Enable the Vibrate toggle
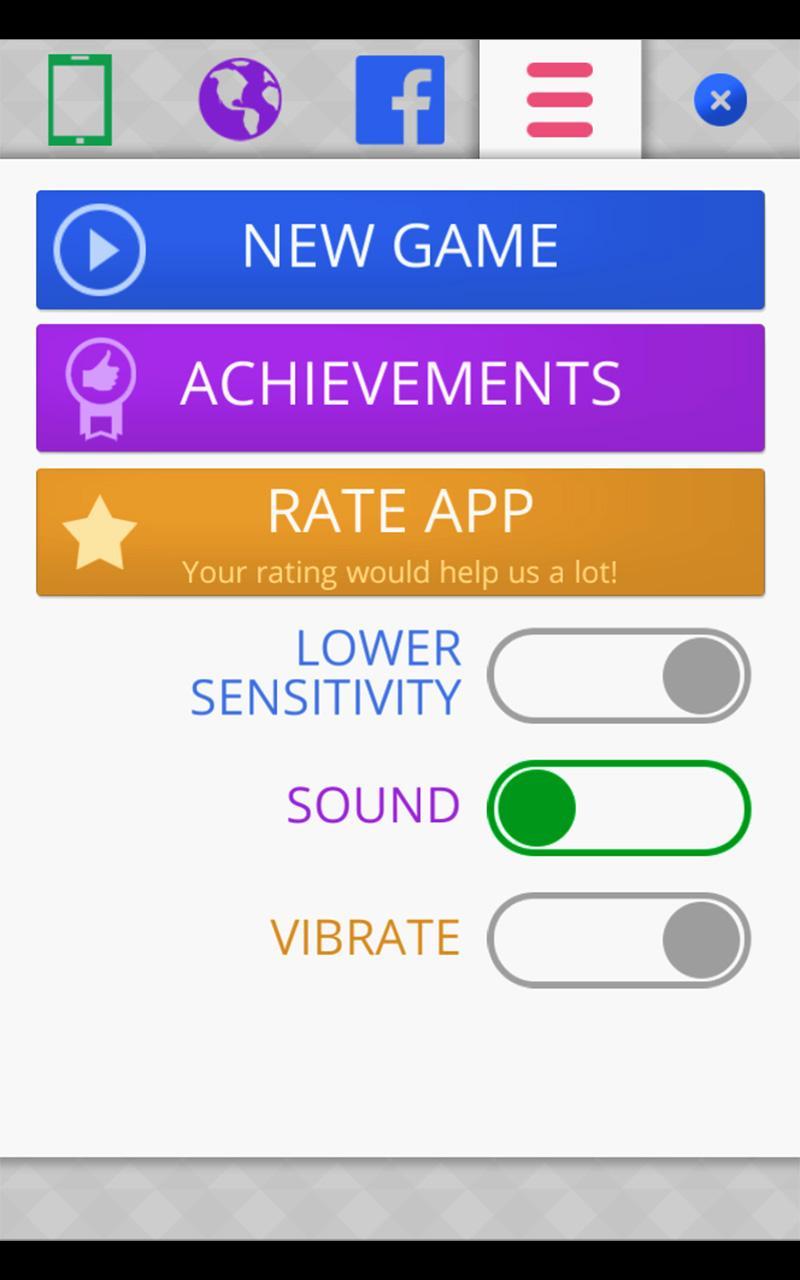The height and width of the screenshot is (1280, 800). tap(618, 940)
